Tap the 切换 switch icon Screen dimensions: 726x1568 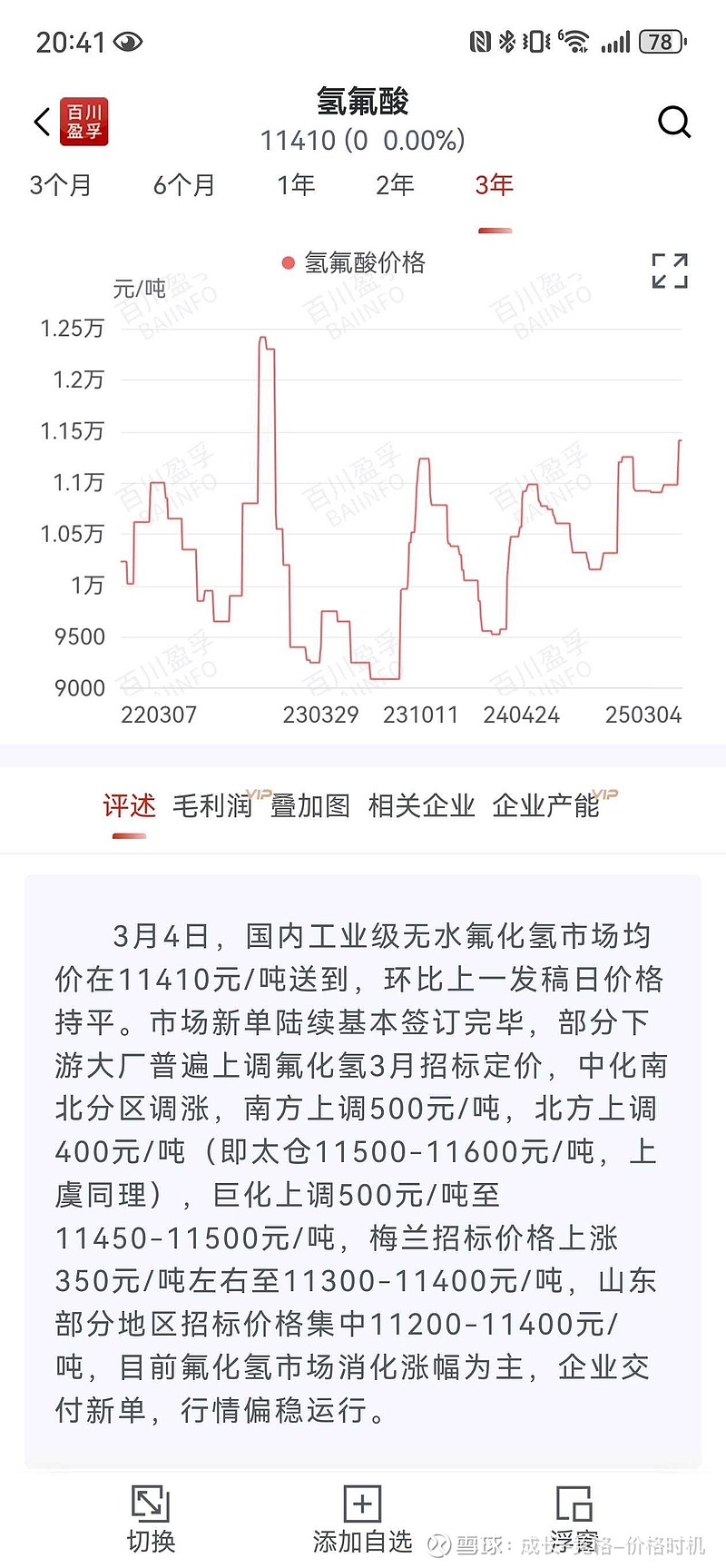151,1504
